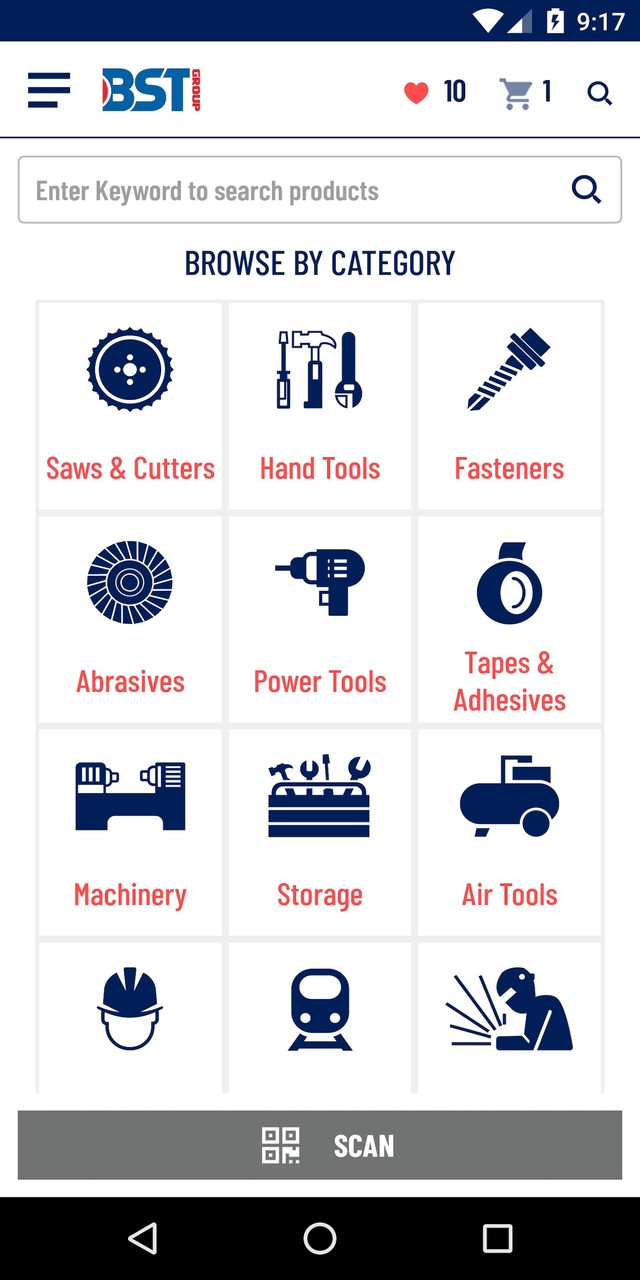Viewport: 640px width, 1280px height.
Task: Focus the keyword search field
Action: coord(290,190)
